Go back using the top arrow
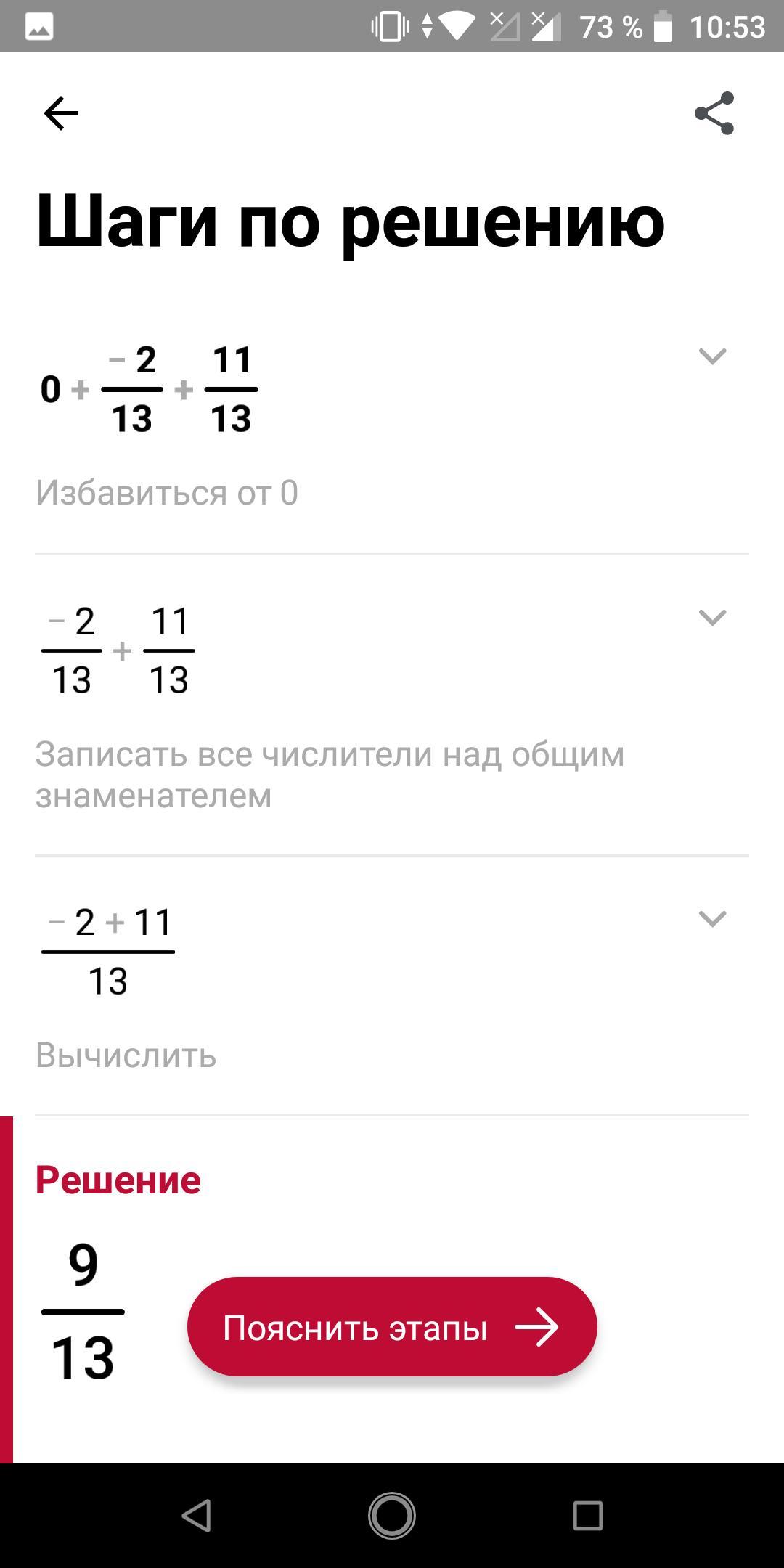Viewport: 784px width, 1568px height. [x=61, y=113]
